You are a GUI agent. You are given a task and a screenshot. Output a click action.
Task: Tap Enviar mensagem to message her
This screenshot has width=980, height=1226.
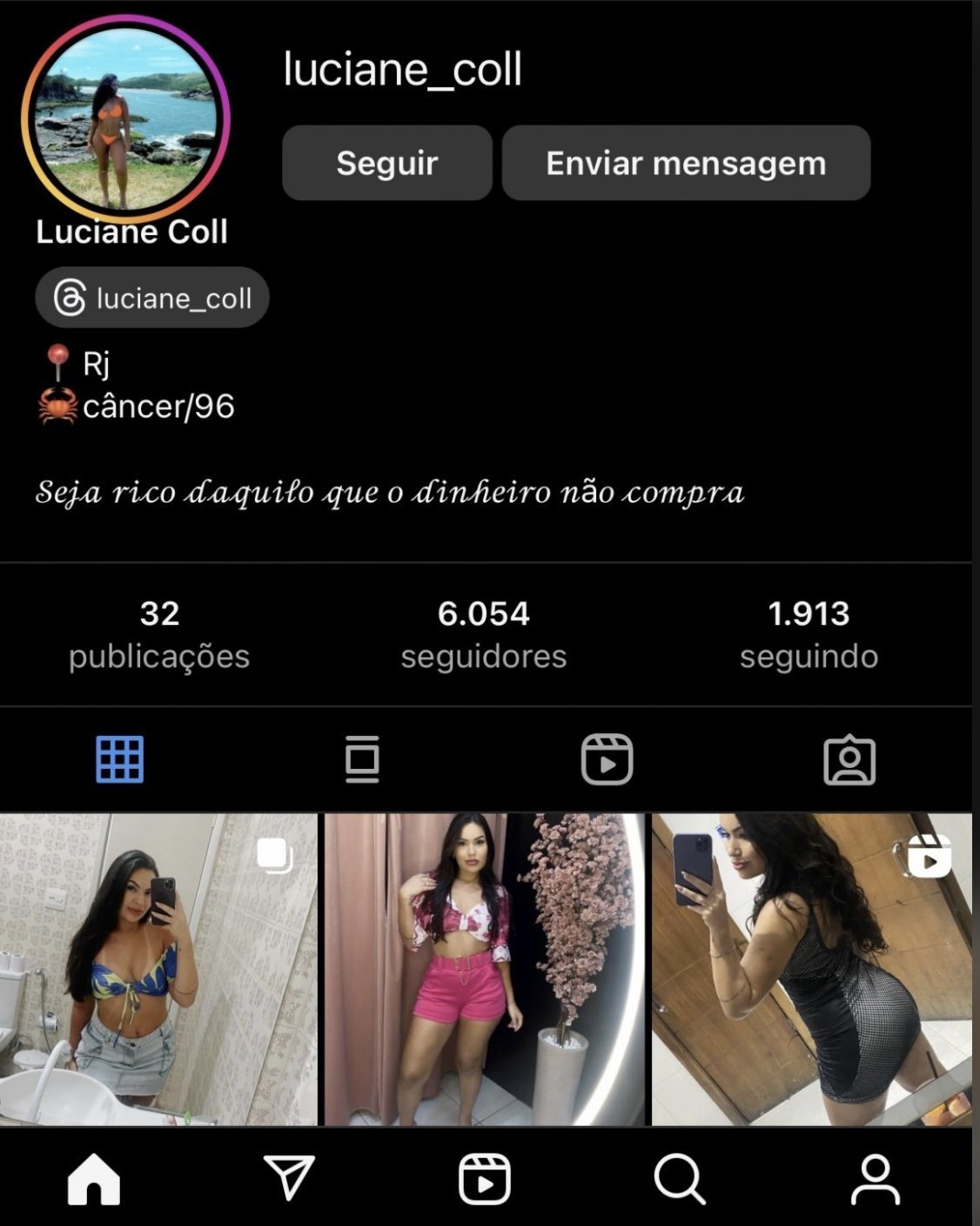pos(686,163)
